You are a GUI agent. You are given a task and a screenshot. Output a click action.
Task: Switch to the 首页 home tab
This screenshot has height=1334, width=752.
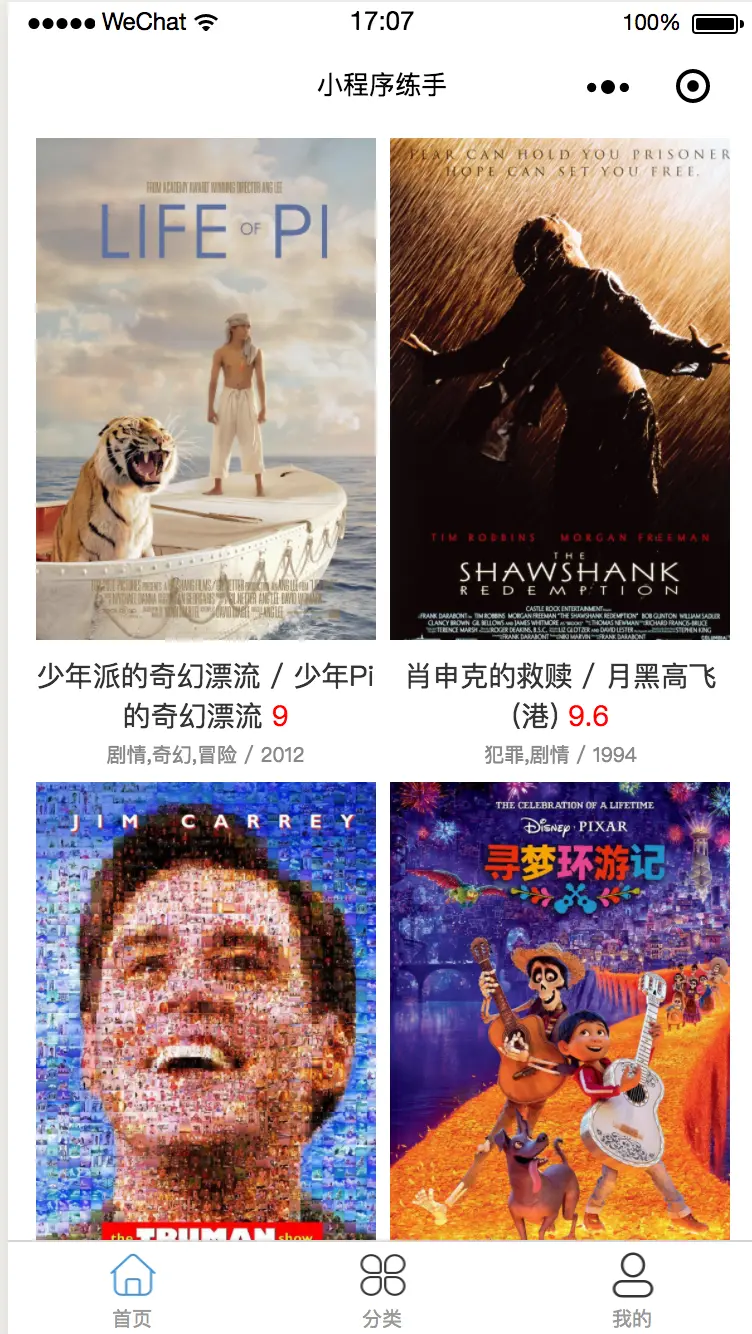coord(132,1288)
